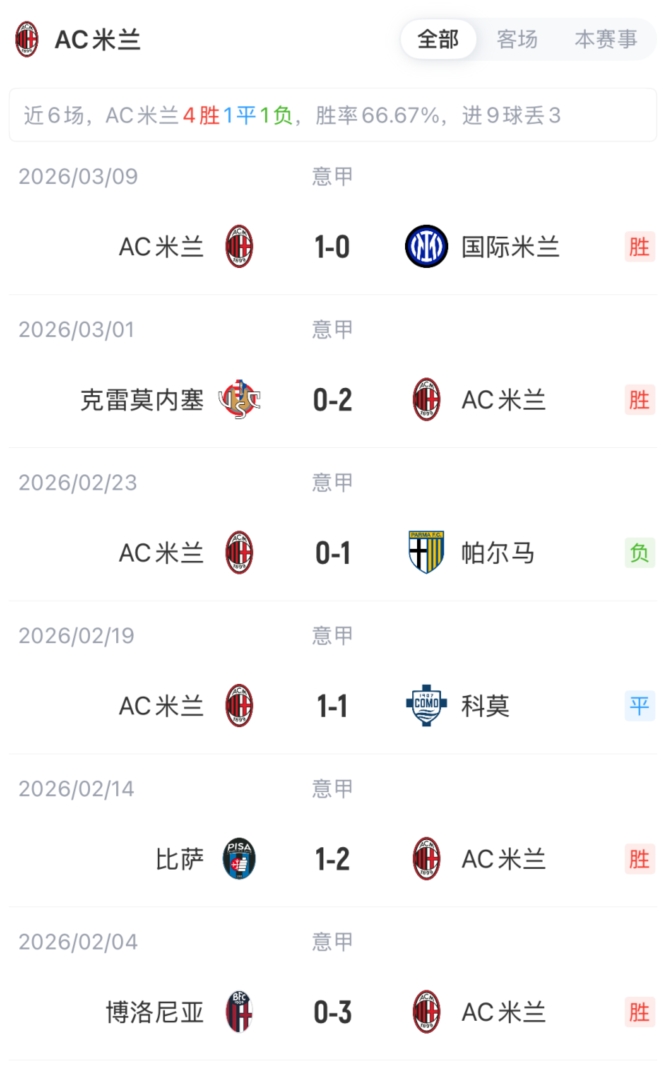The height and width of the screenshot is (1065, 668).
Task: Open 克雷莫内塞 vs AC米兰 0-2 match
Action: [x=332, y=400]
